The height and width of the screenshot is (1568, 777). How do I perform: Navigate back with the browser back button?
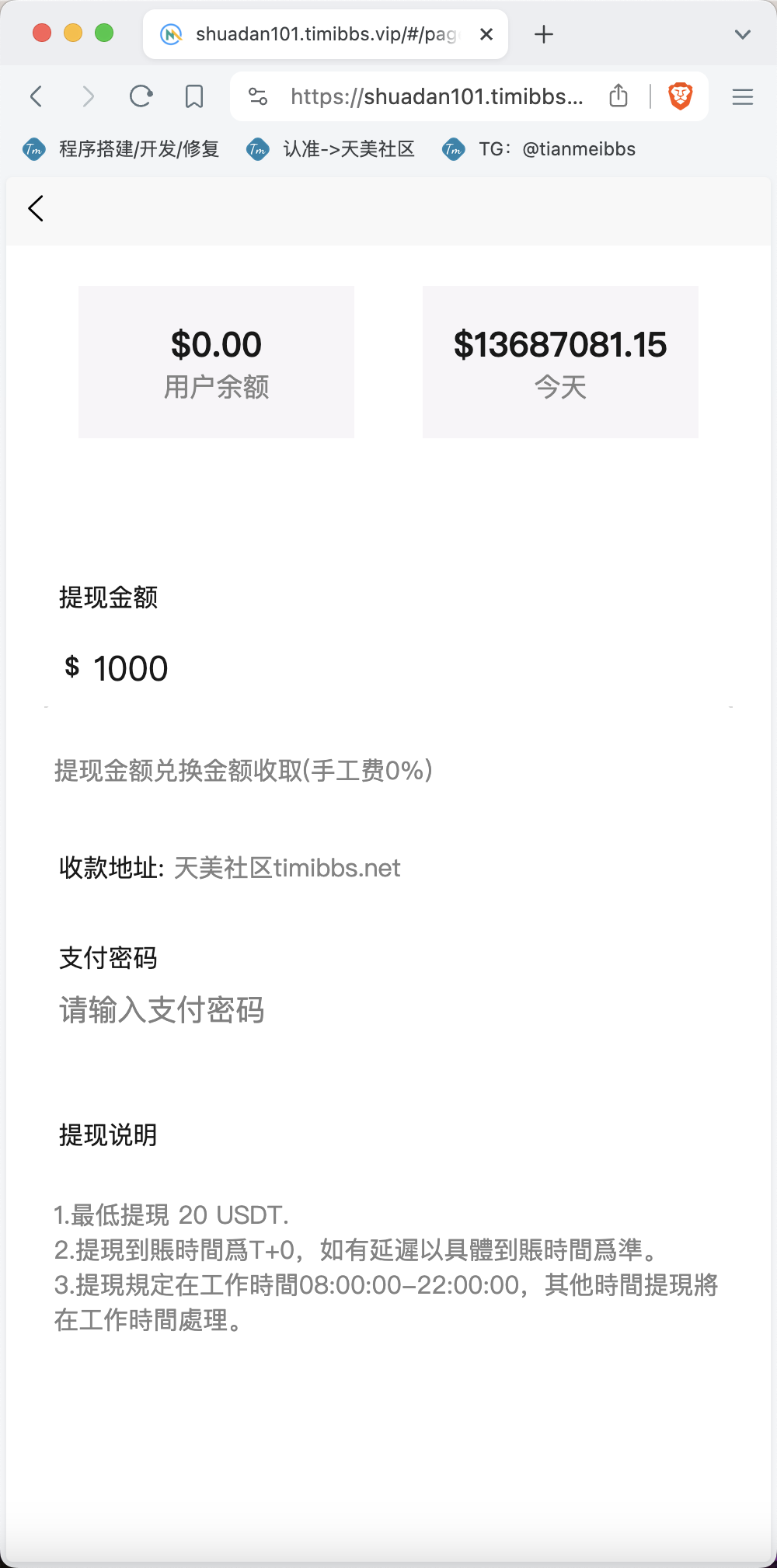(x=36, y=96)
